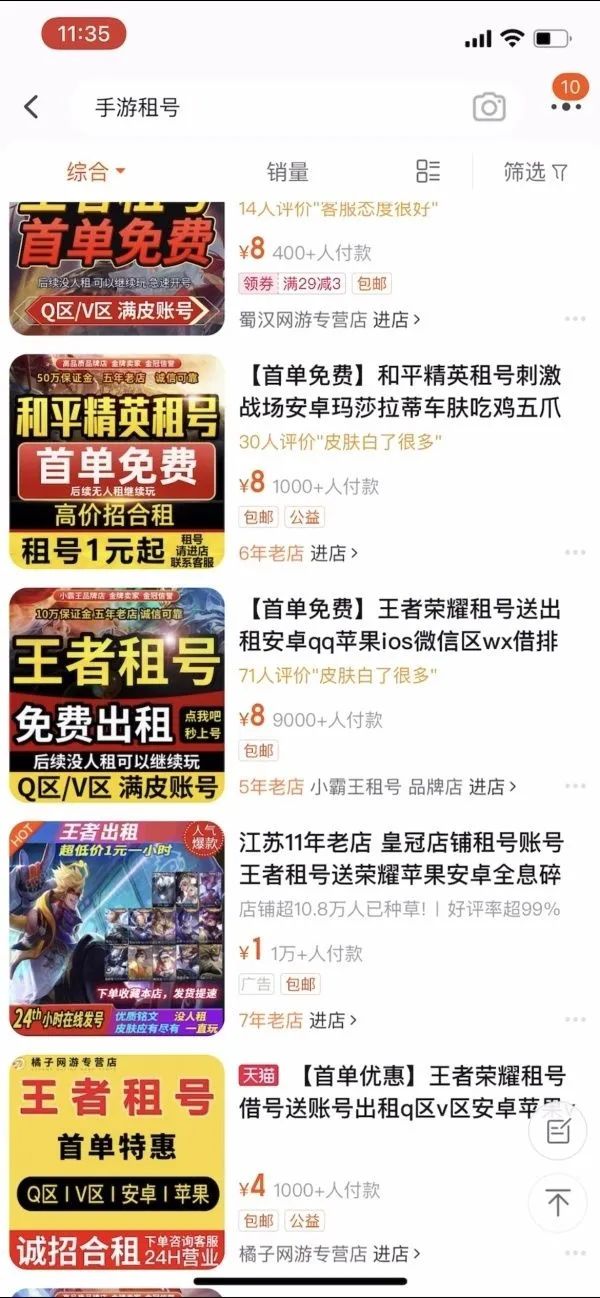Open the more menu with badge 10
600x1298 pixels.
(565, 106)
